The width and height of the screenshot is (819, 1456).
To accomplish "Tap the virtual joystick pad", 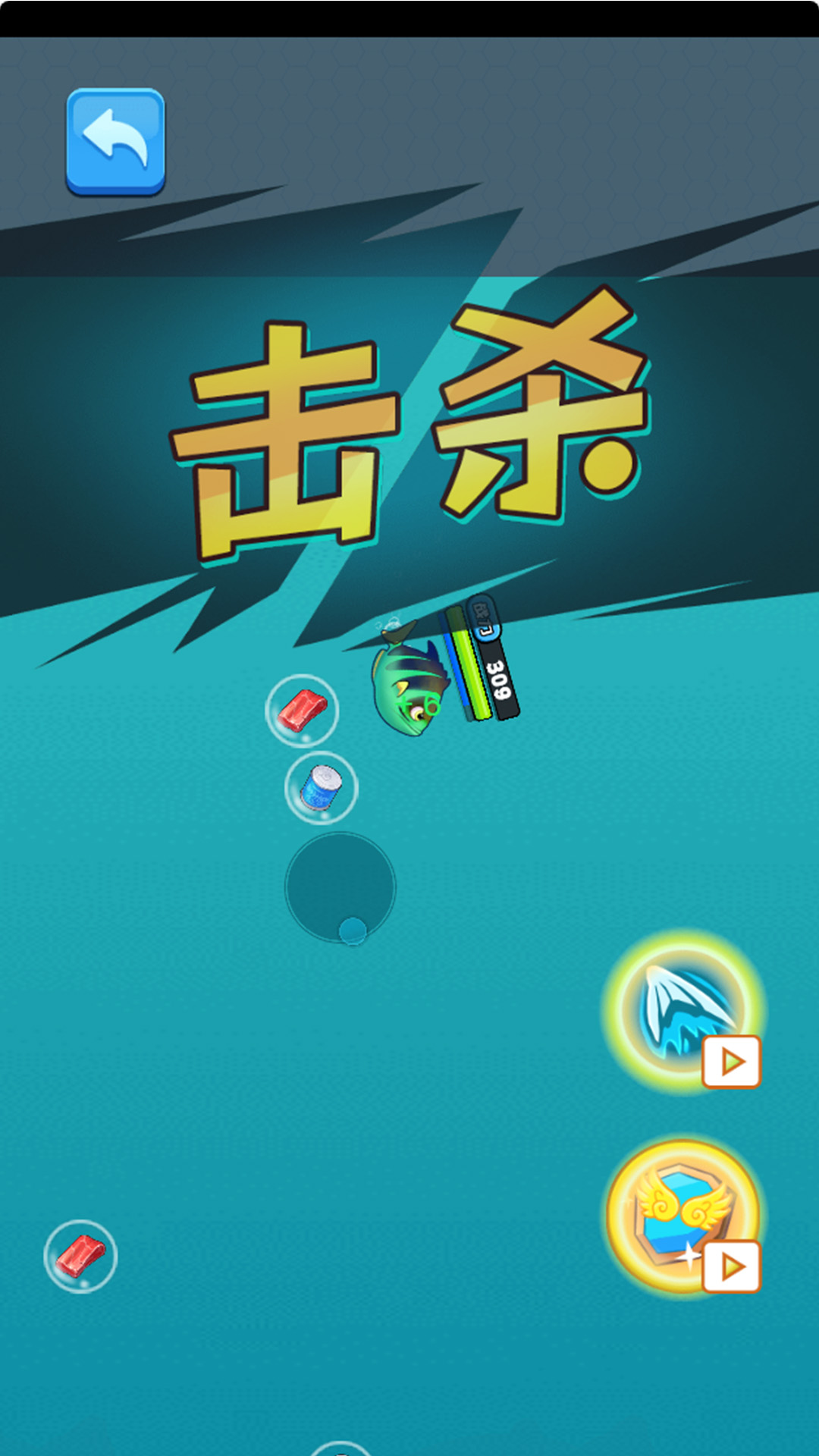I will (x=340, y=887).
